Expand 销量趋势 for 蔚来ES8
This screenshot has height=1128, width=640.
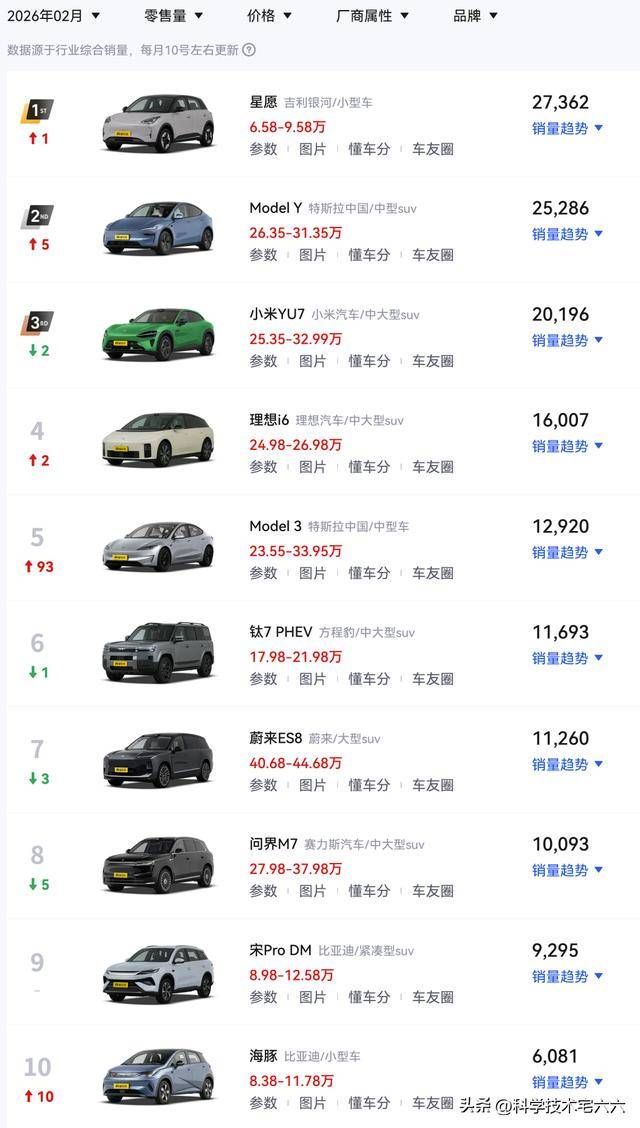pos(567,764)
